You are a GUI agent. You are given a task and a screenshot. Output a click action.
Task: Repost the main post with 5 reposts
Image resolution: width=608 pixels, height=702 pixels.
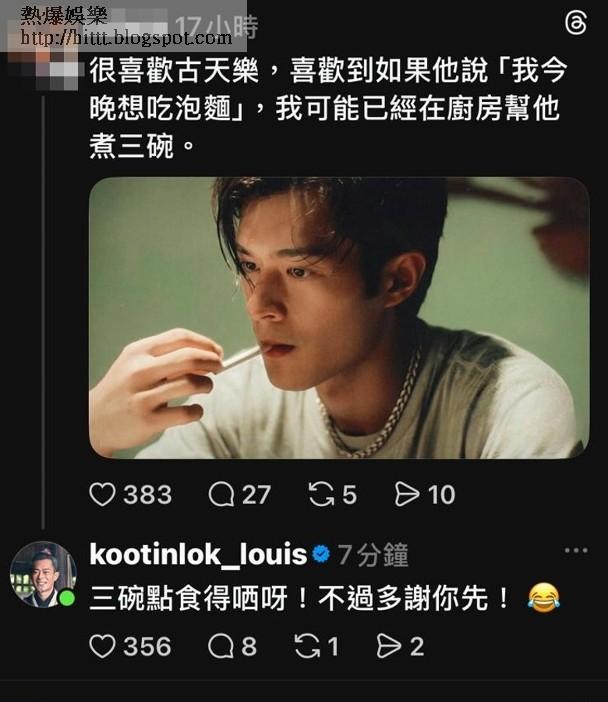322,494
